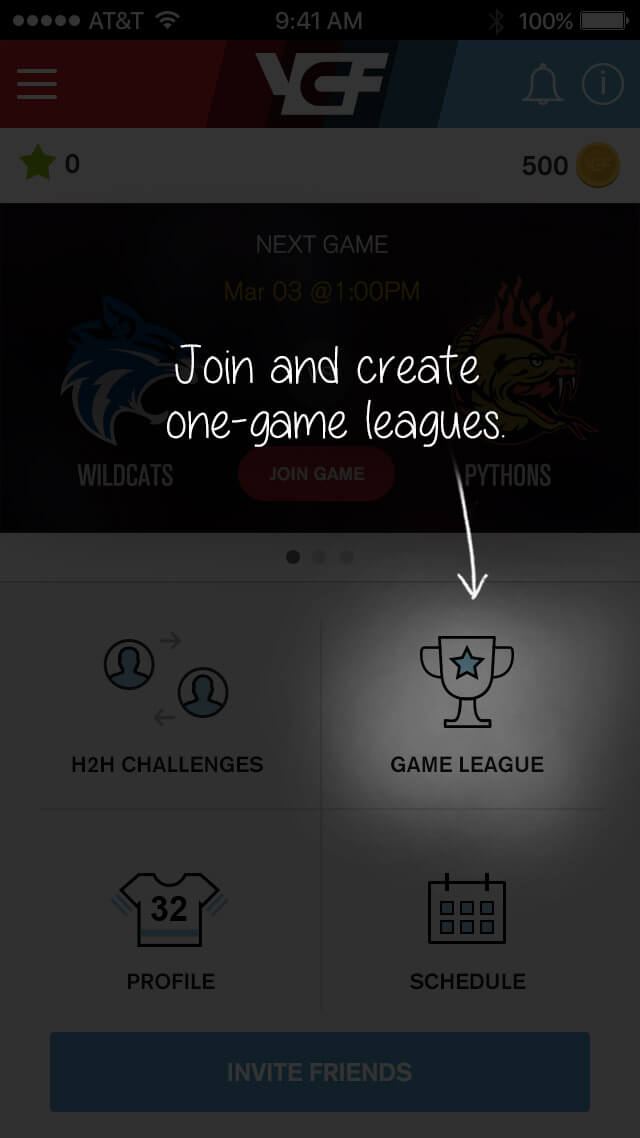Join the Wildcats vs Pythons game

pos(316,474)
